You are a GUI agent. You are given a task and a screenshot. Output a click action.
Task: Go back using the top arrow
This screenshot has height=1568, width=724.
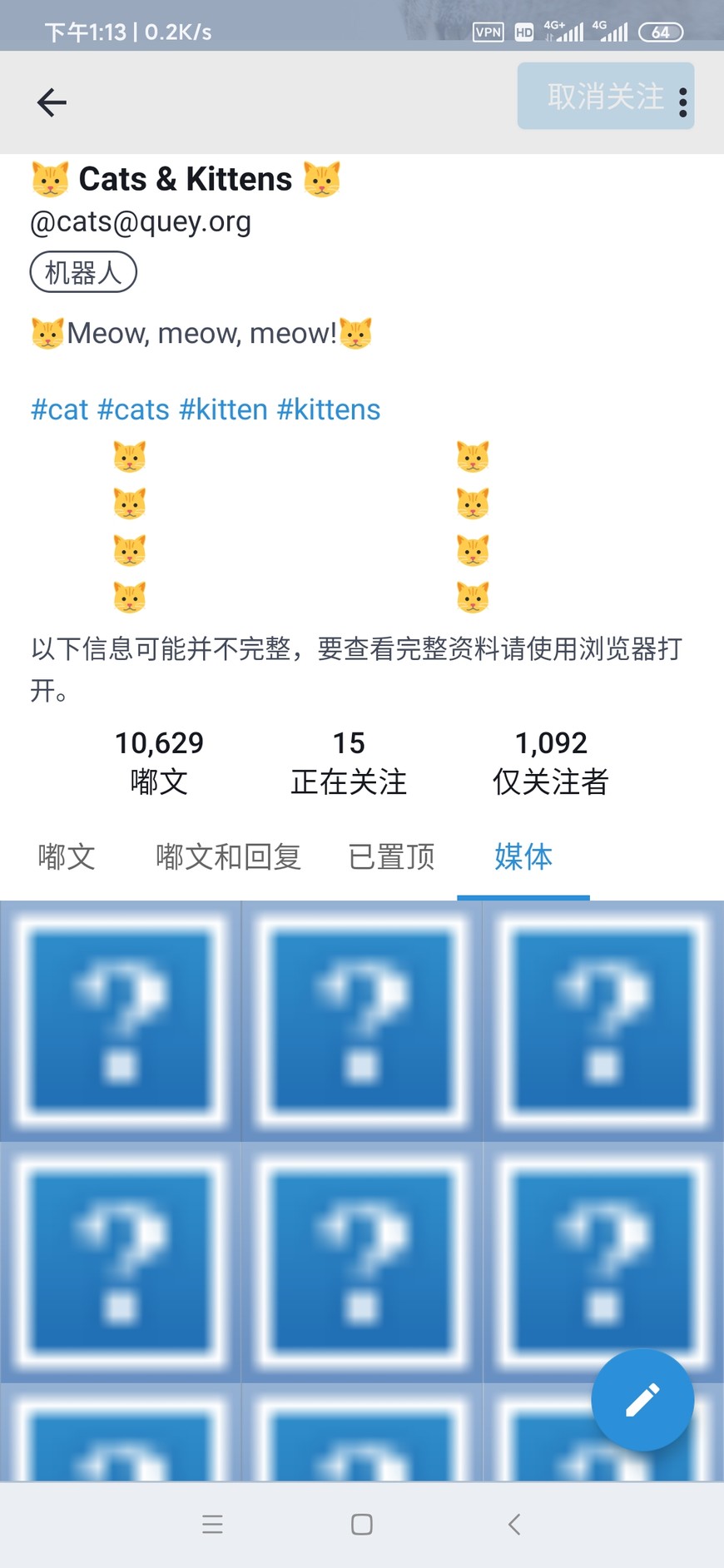pyautogui.click(x=52, y=102)
